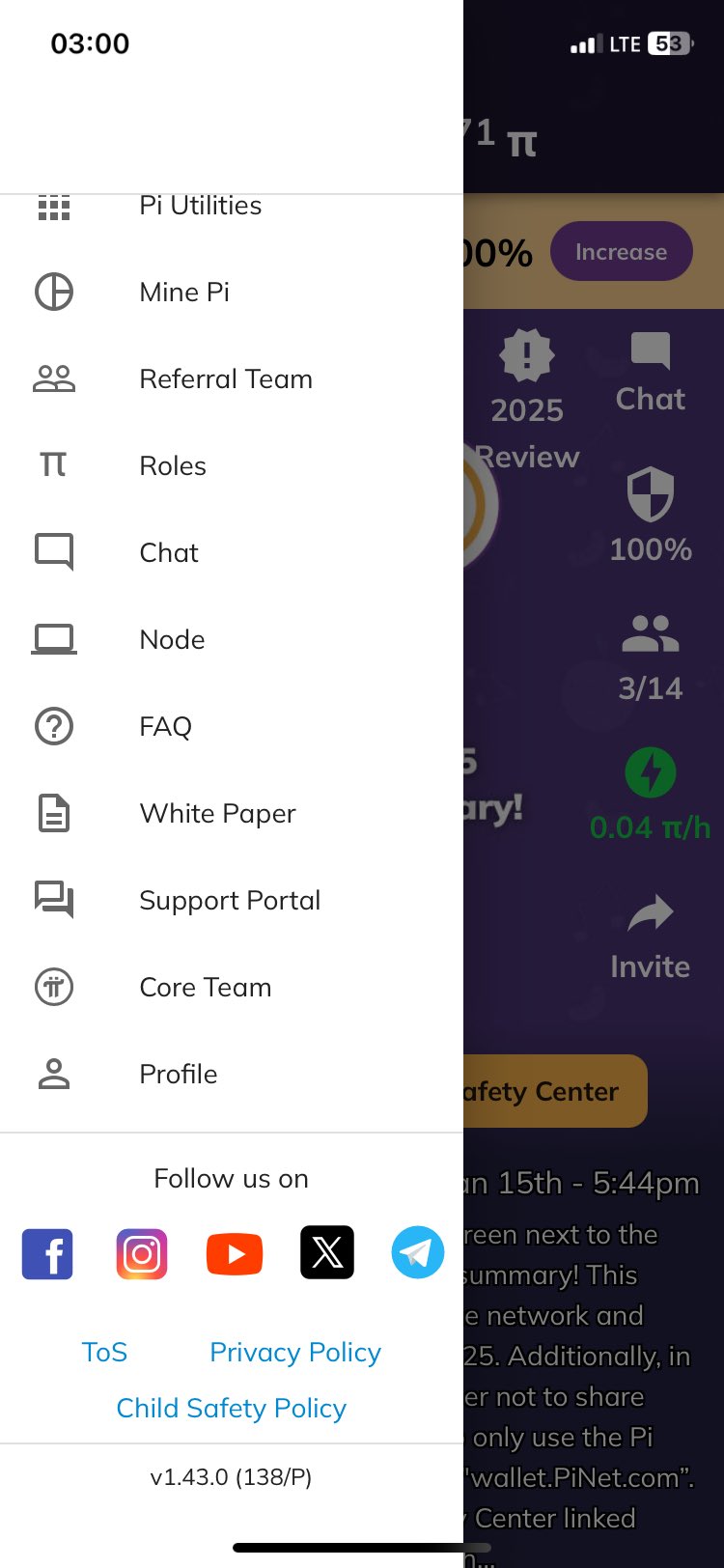
Task: Open the Node section
Action: coord(172,639)
